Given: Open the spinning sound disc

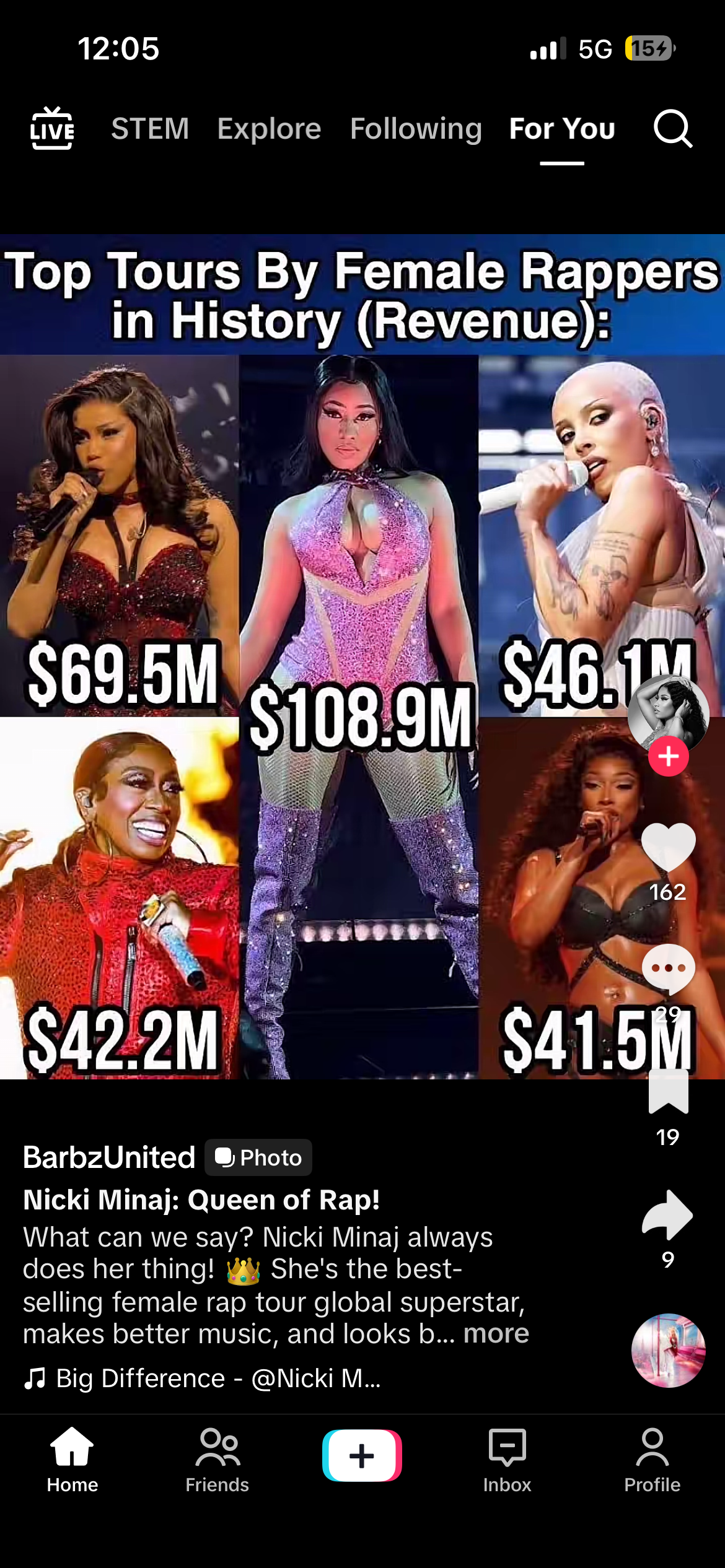Looking at the screenshot, I should (x=668, y=1350).
